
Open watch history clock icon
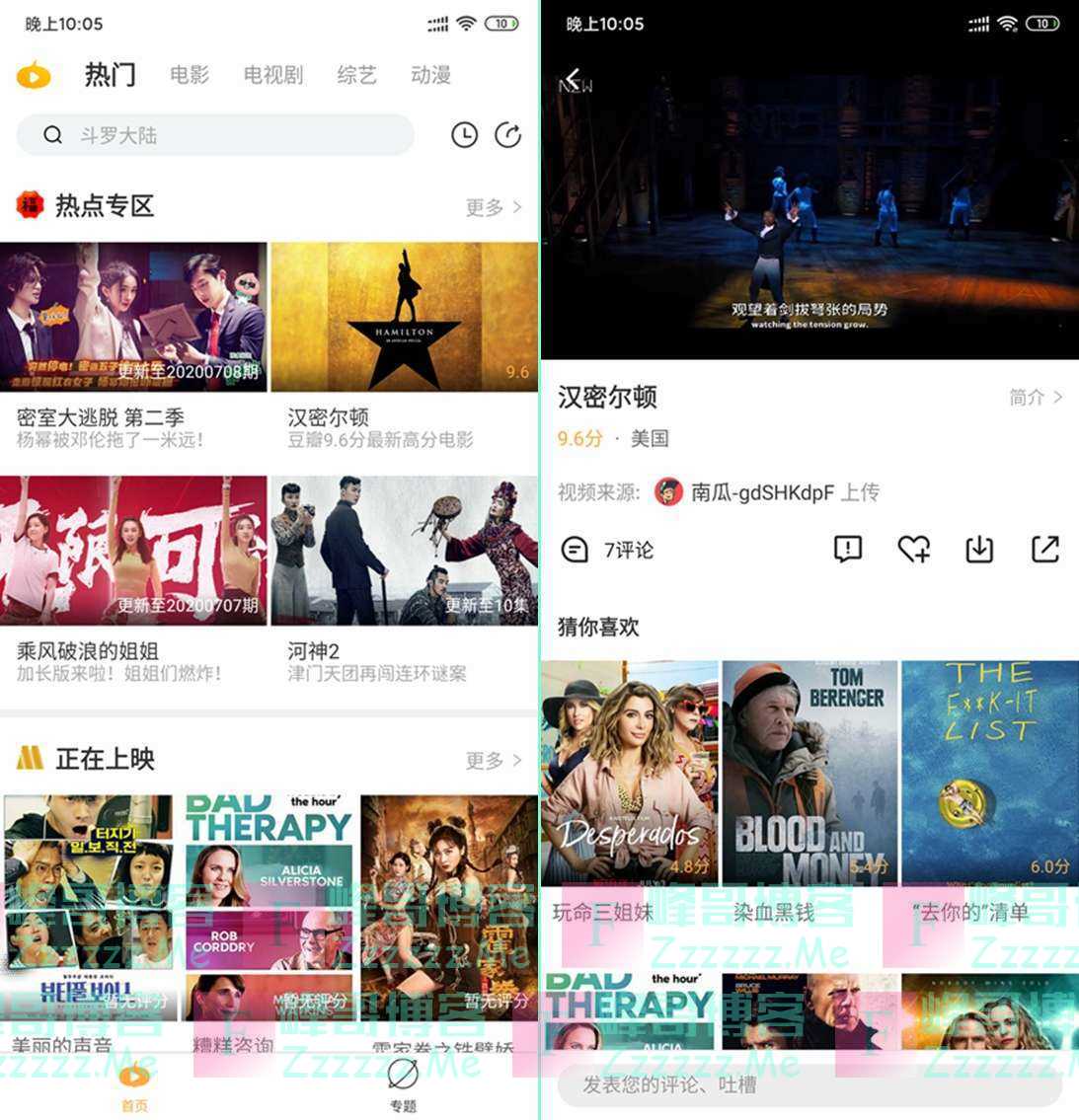pos(464,135)
